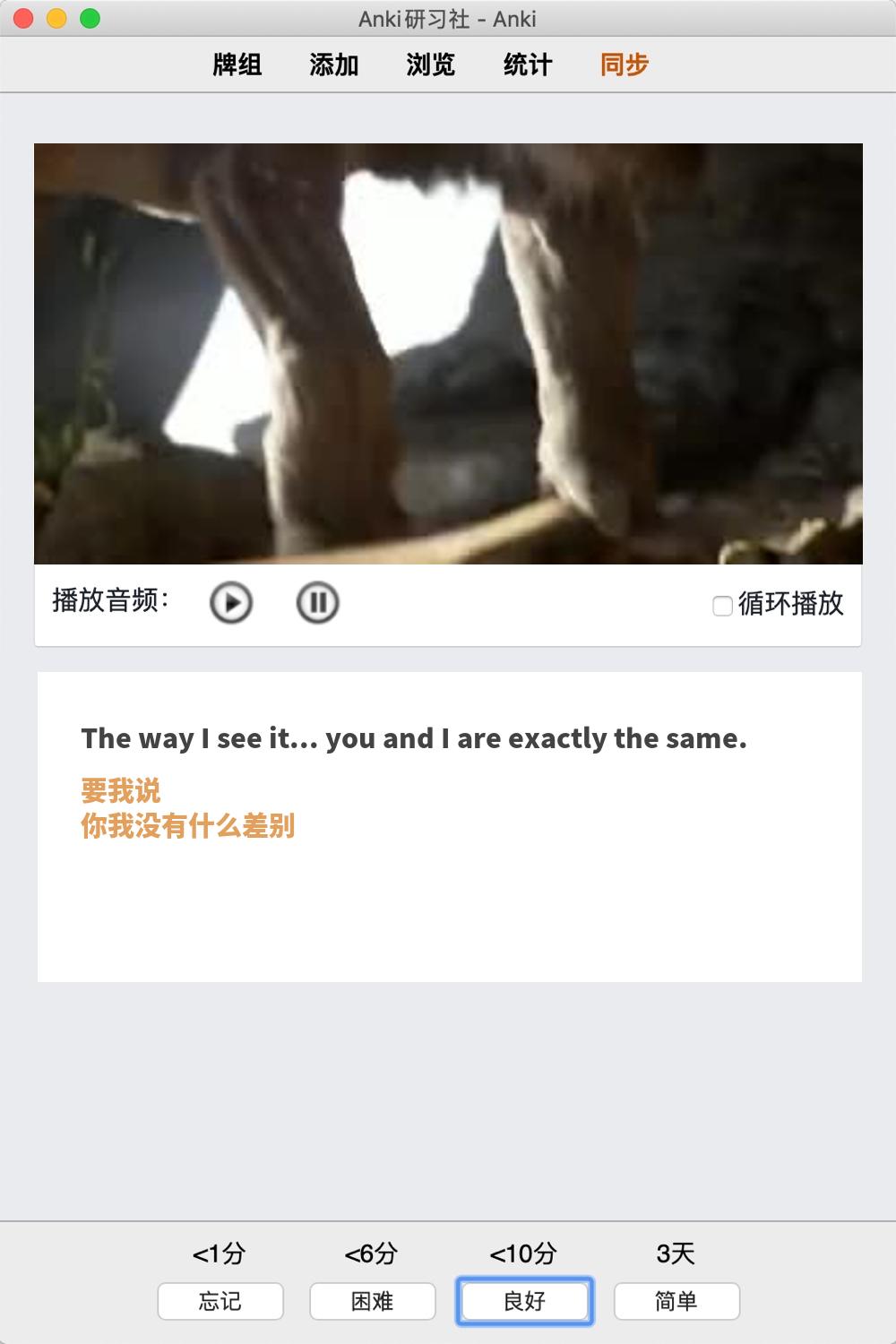Open the 牌组 decks view

point(237,65)
